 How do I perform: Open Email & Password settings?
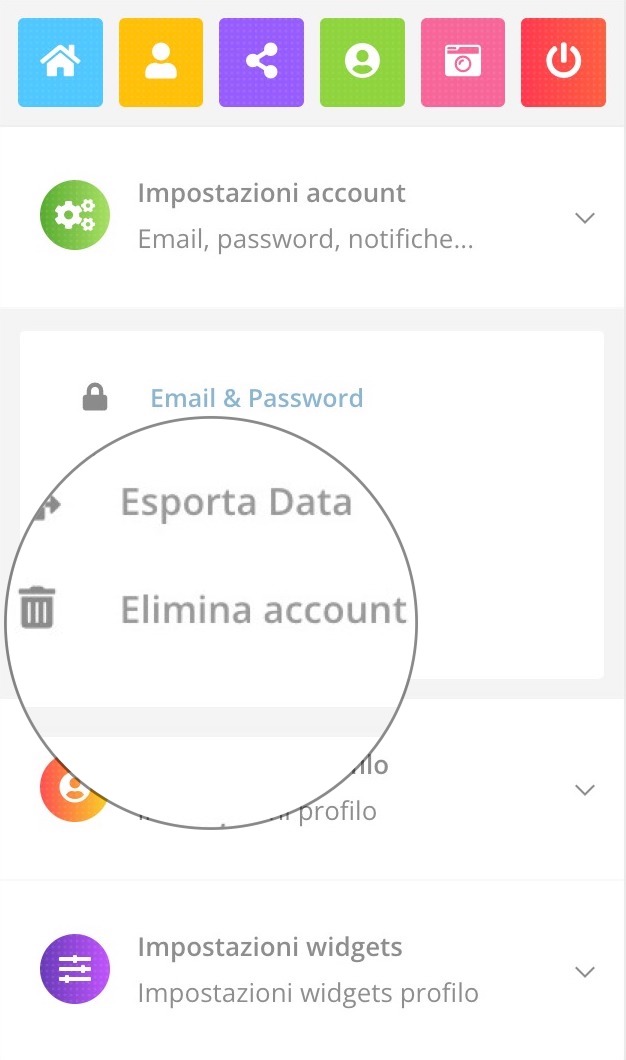pos(256,398)
